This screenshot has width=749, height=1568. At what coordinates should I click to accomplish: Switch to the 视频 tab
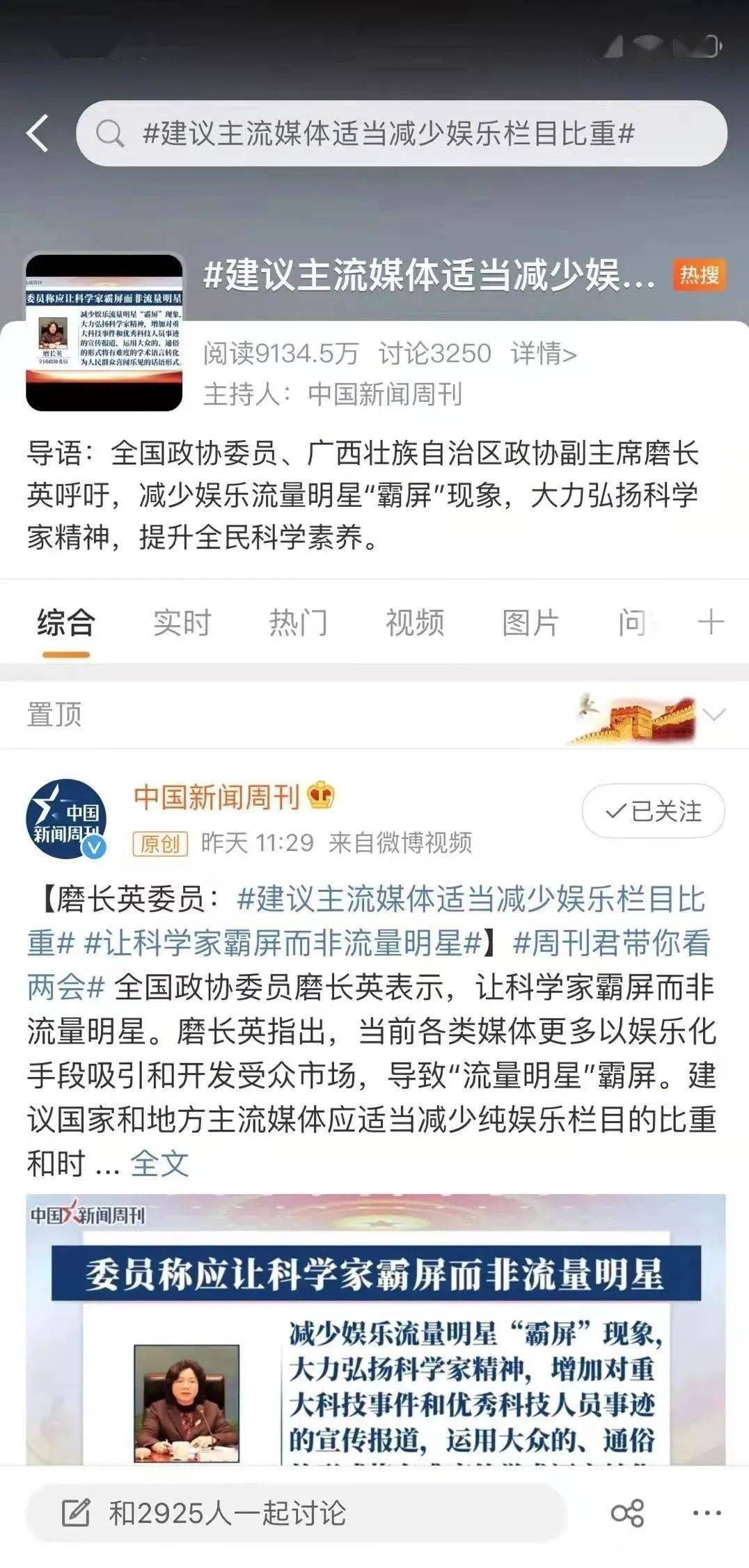(x=414, y=622)
